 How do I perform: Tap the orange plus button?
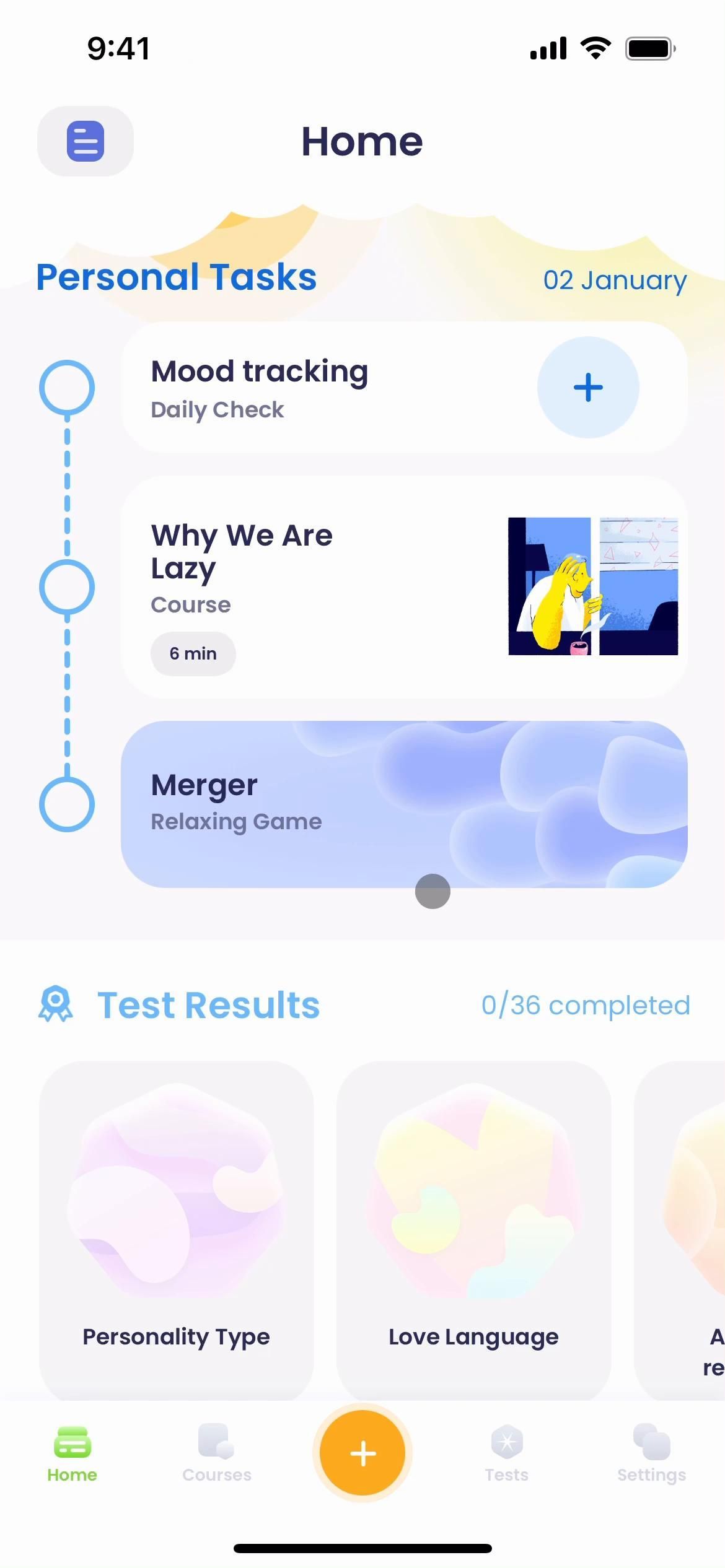click(362, 1452)
